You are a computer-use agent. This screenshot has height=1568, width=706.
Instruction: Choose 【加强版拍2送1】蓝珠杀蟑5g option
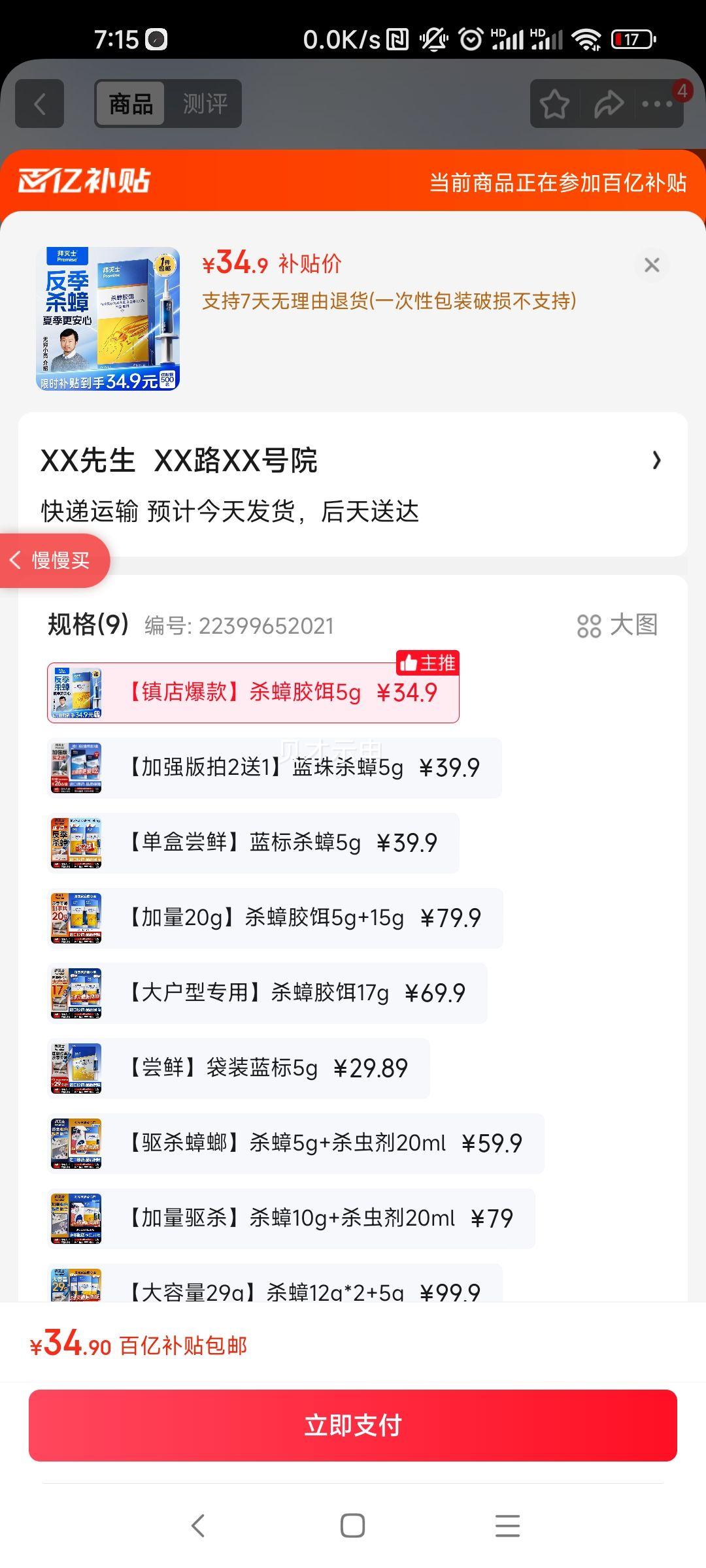pyautogui.click(x=275, y=768)
